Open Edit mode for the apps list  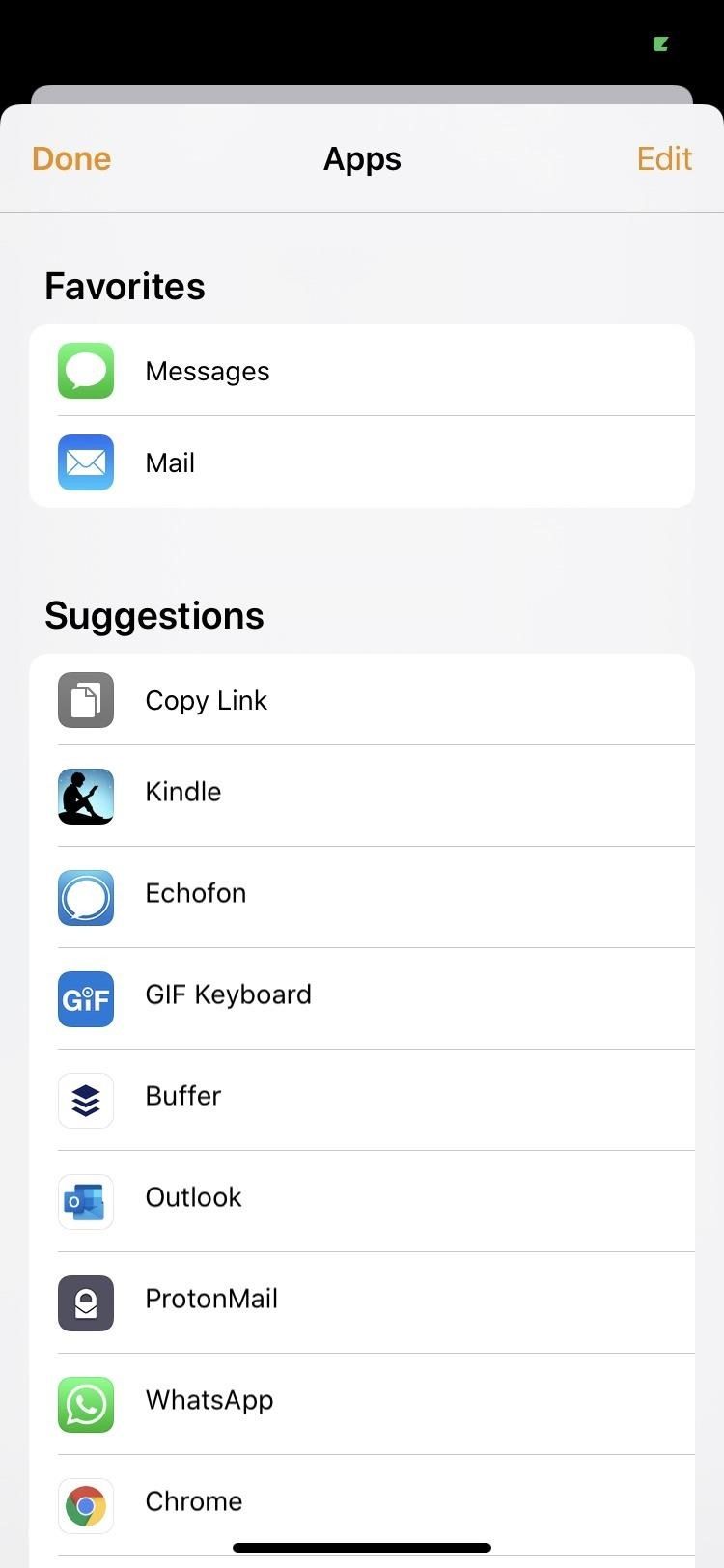click(664, 158)
